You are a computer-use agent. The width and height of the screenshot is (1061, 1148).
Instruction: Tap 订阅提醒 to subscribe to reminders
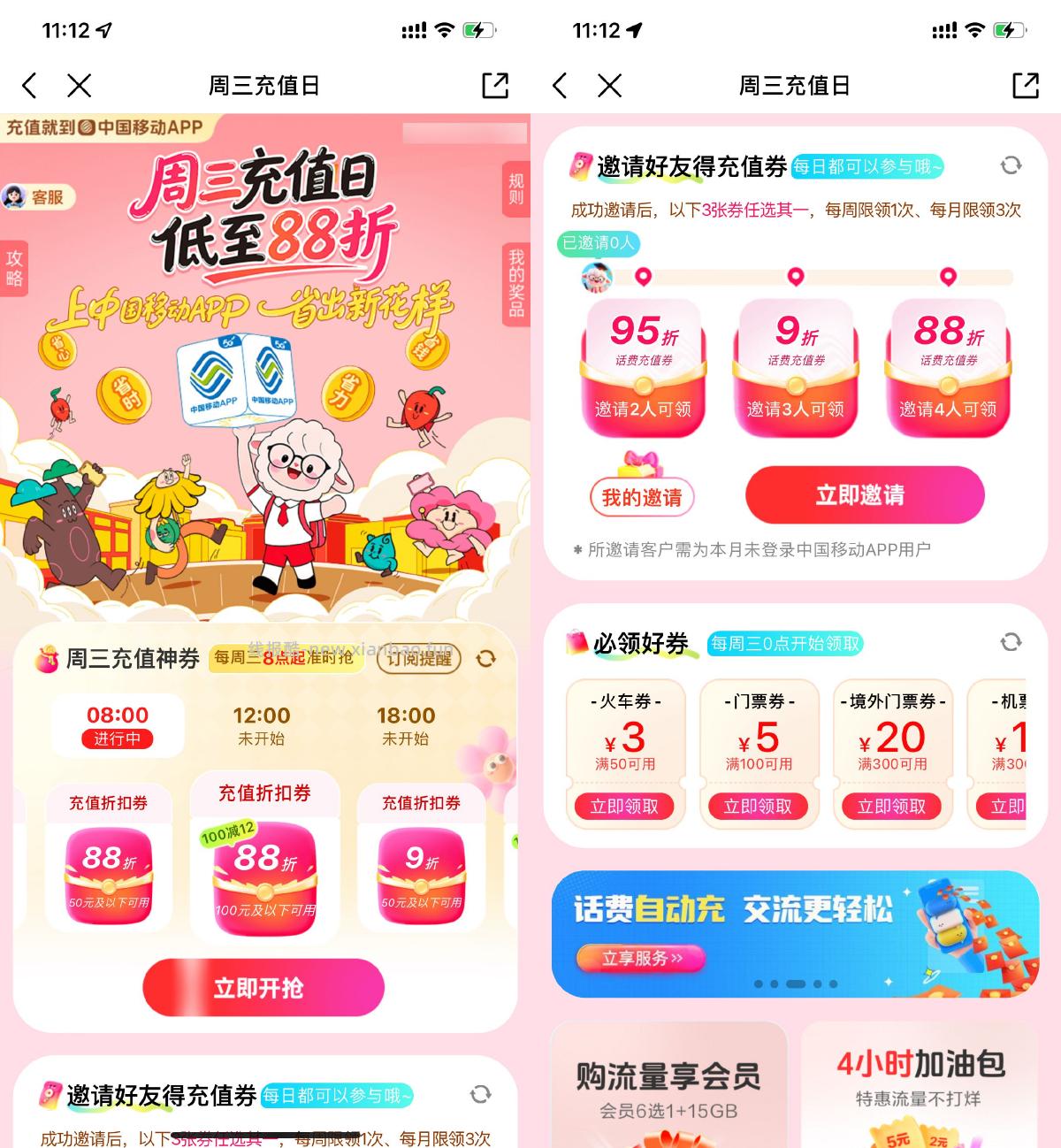pyautogui.click(x=418, y=659)
